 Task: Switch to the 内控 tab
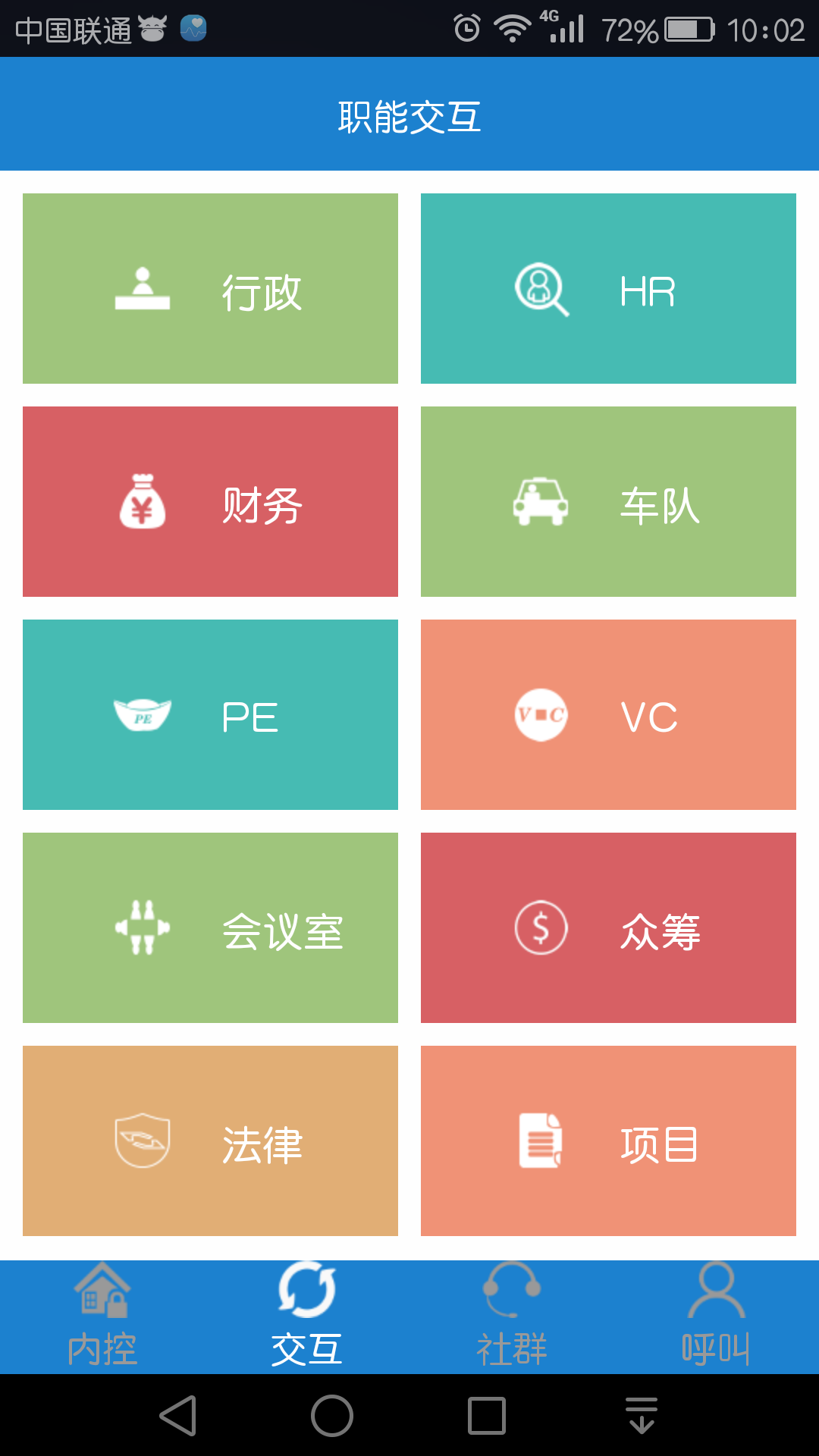click(x=102, y=1316)
